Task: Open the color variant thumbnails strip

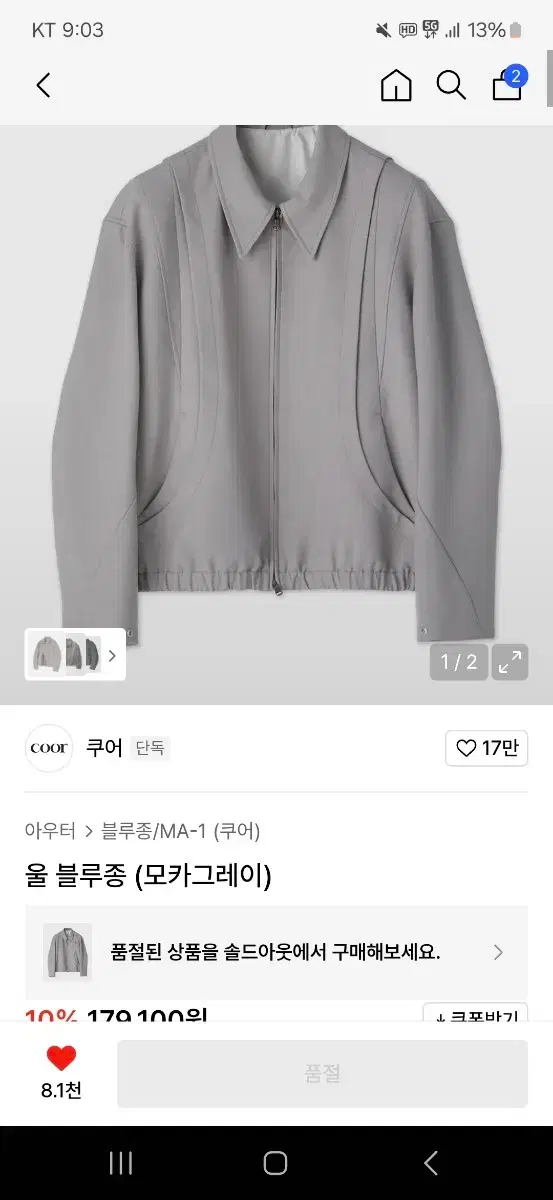Action: click(75, 655)
